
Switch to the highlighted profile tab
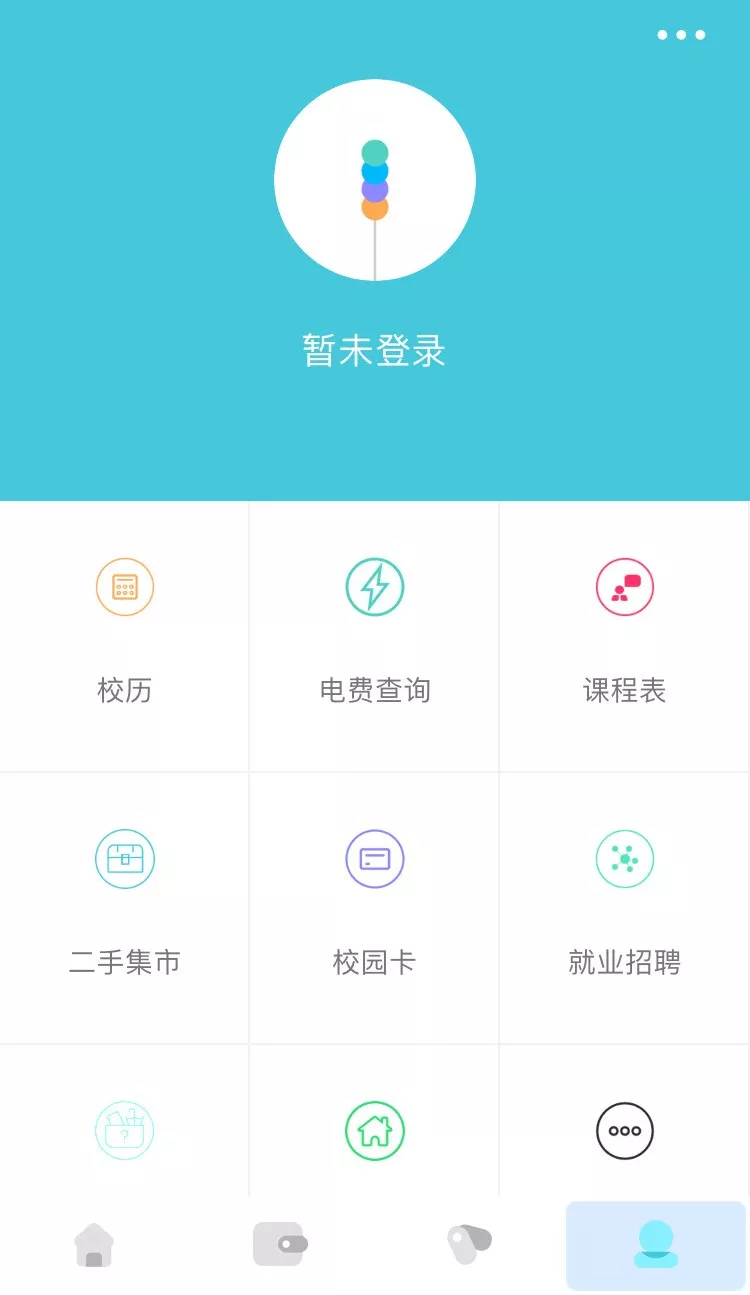(655, 1243)
